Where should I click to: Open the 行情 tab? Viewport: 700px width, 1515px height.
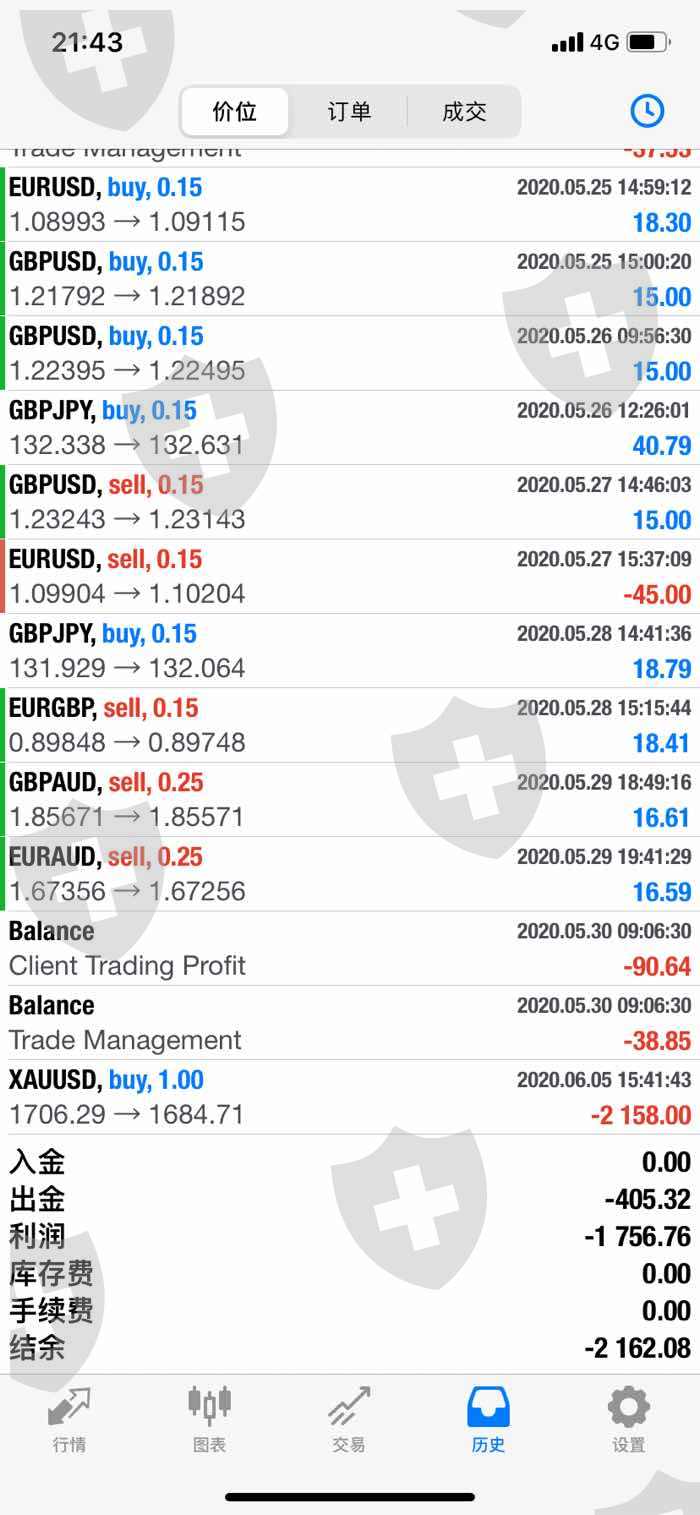click(68, 1419)
